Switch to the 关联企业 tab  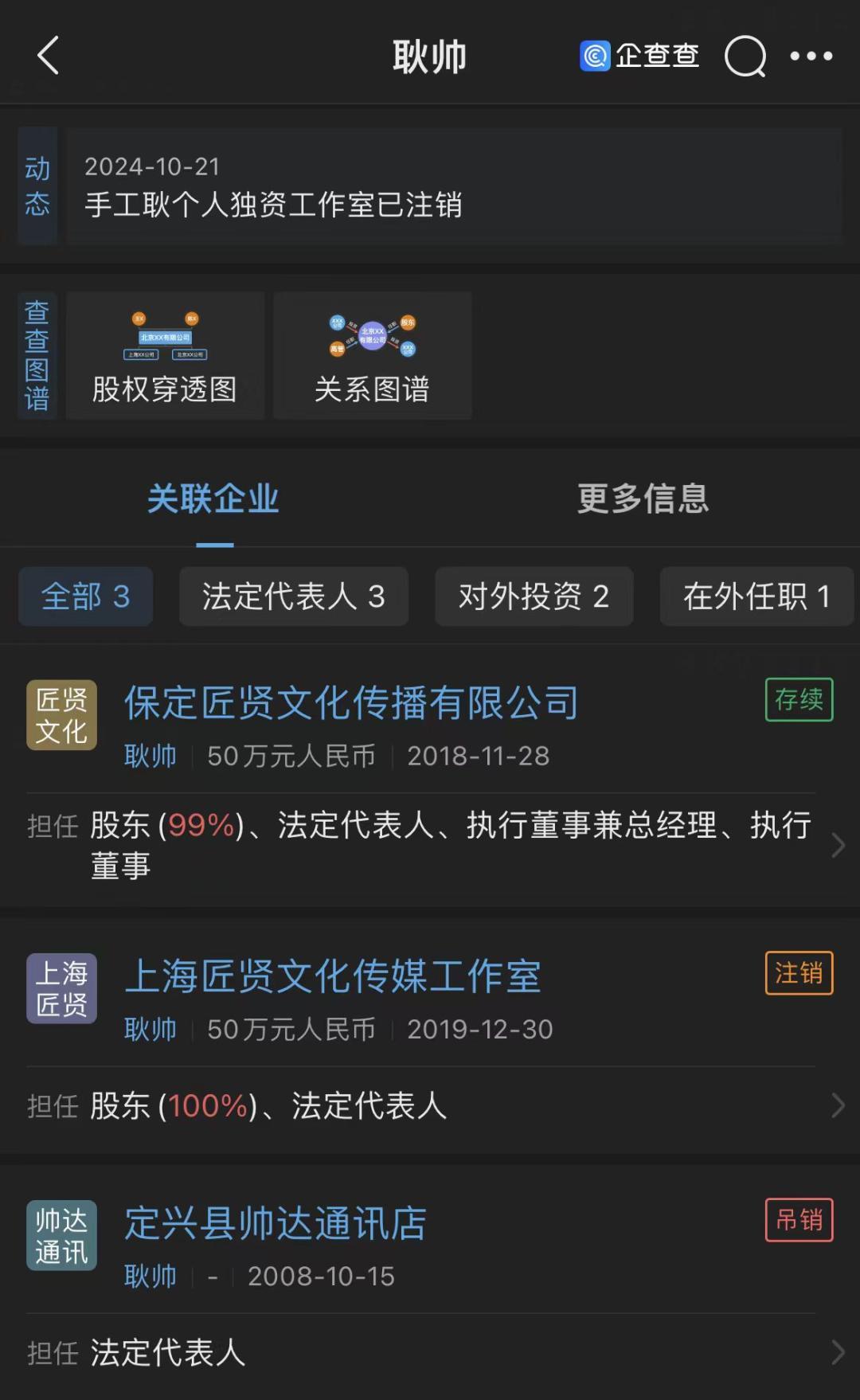click(213, 499)
